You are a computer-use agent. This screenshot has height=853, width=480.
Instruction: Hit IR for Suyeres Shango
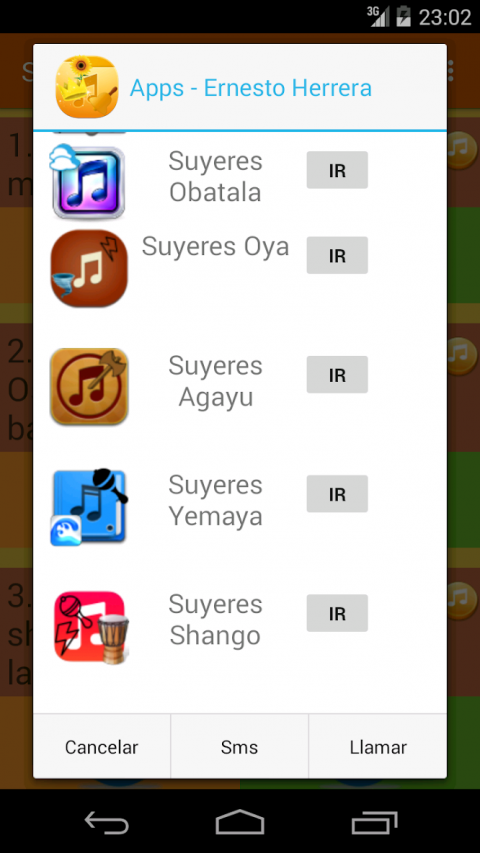click(337, 613)
